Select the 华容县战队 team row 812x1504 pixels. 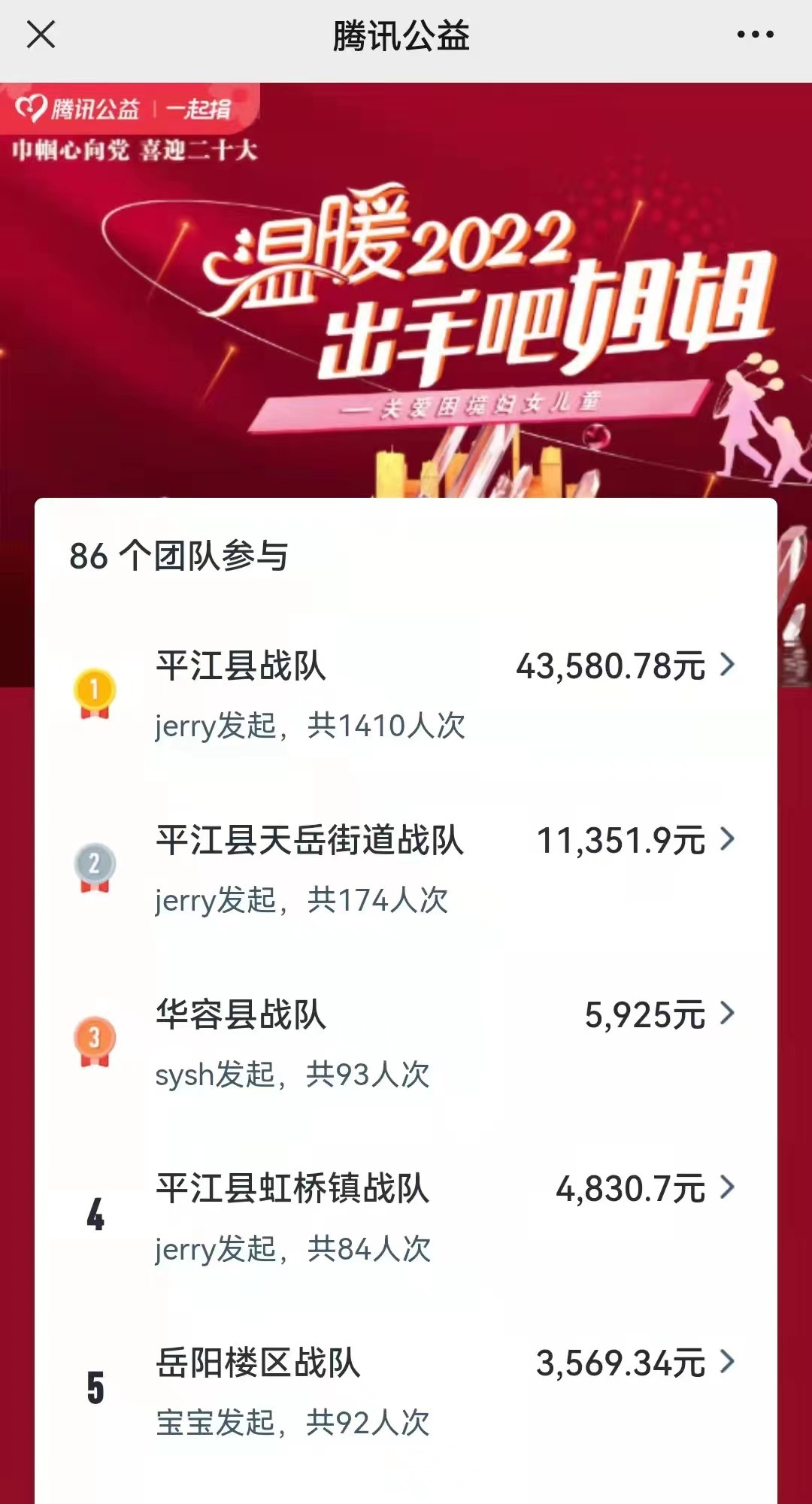406,1044
